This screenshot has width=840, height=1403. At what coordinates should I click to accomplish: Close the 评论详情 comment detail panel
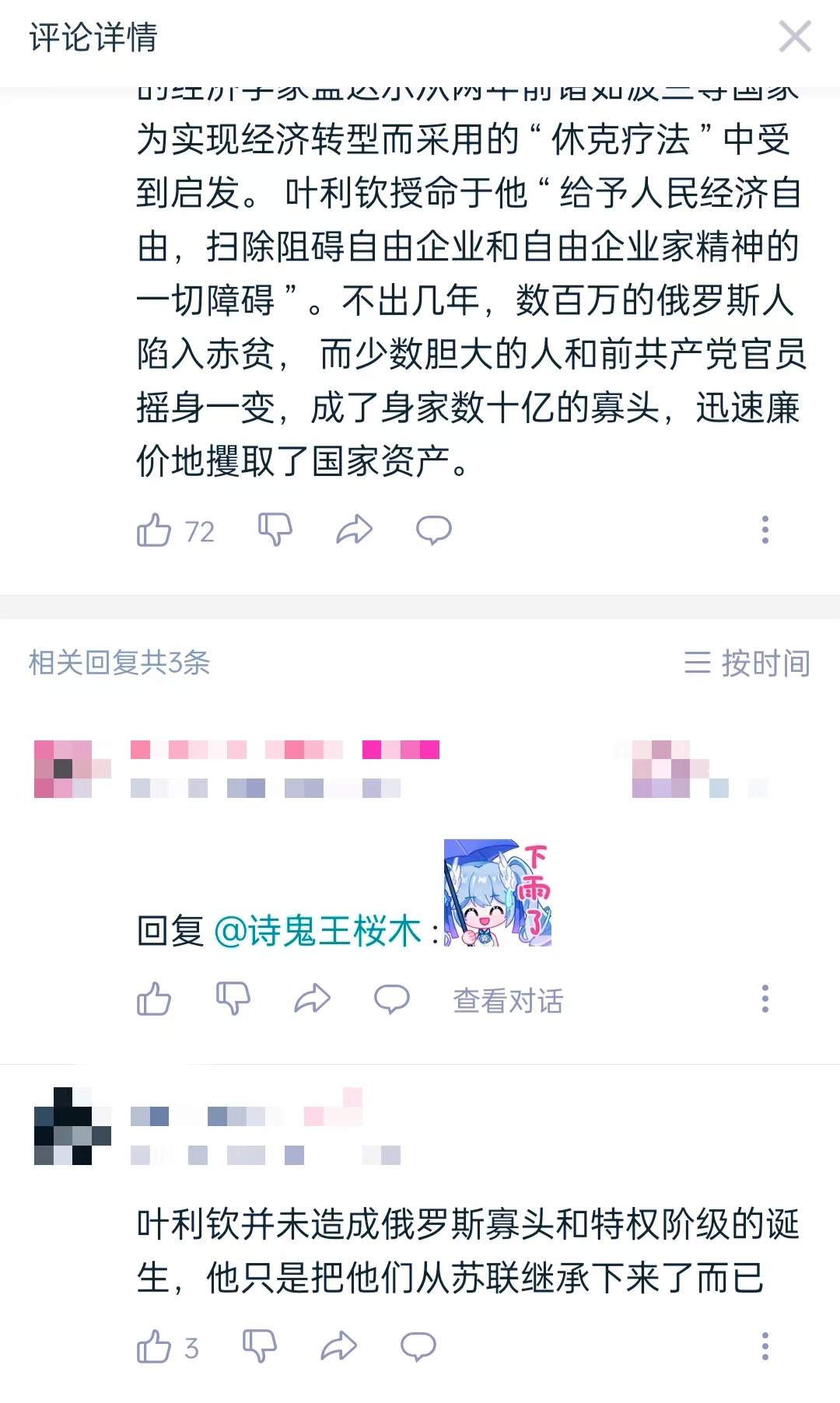(794, 37)
